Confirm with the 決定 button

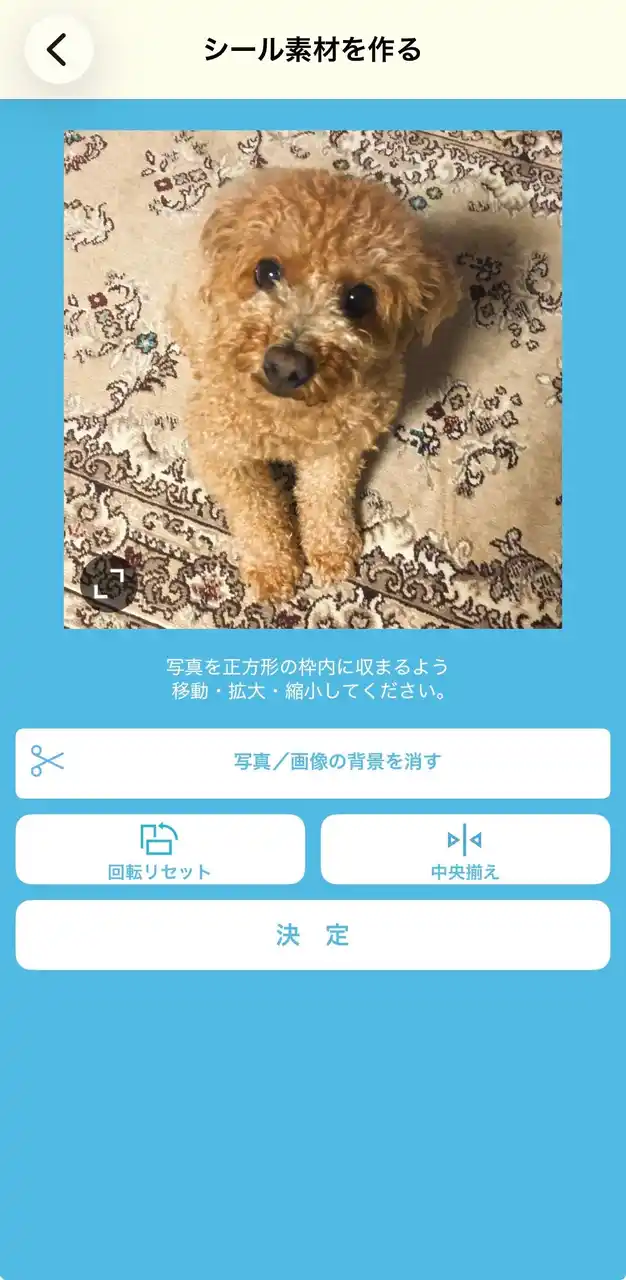coord(312,935)
